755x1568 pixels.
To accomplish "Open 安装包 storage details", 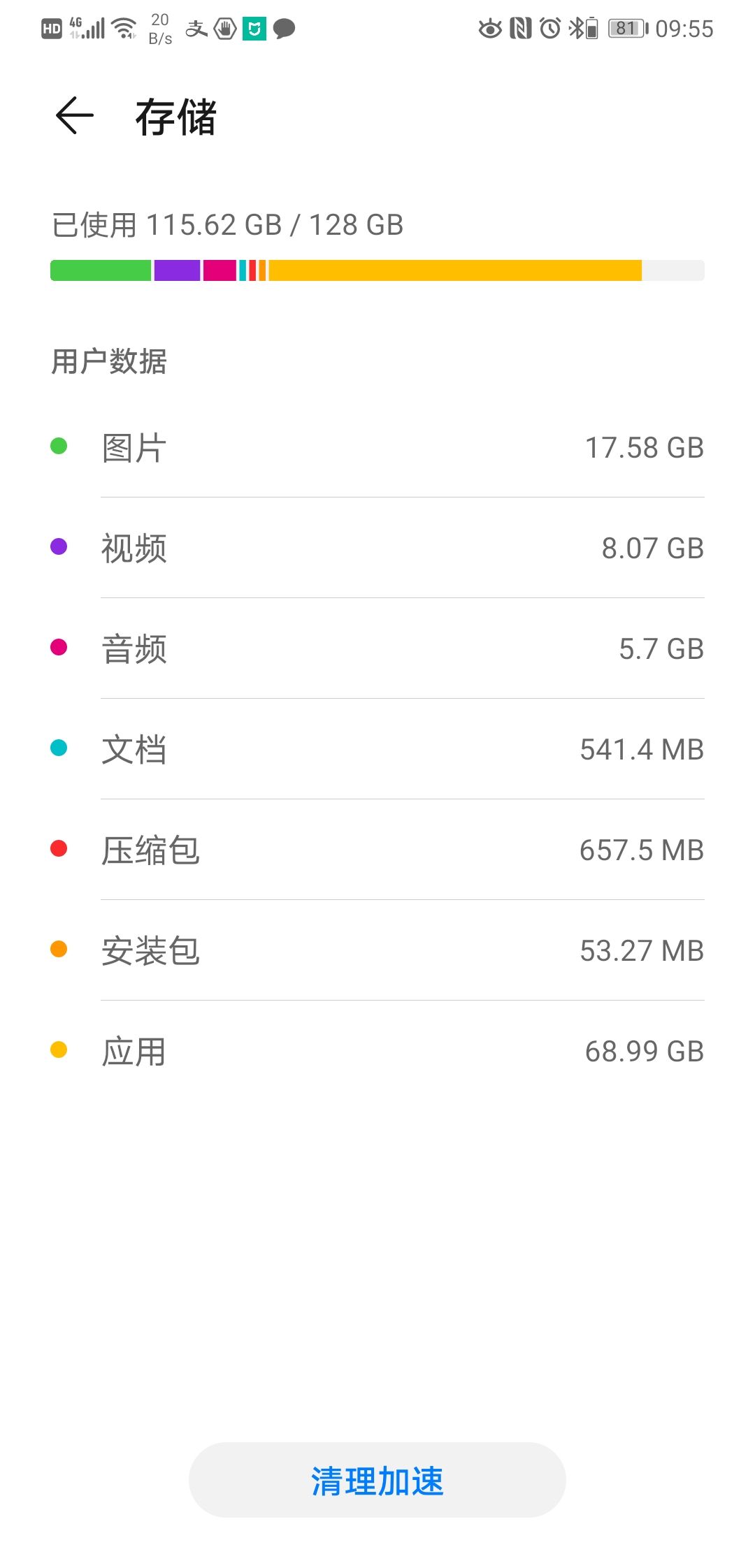I will (377, 951).
